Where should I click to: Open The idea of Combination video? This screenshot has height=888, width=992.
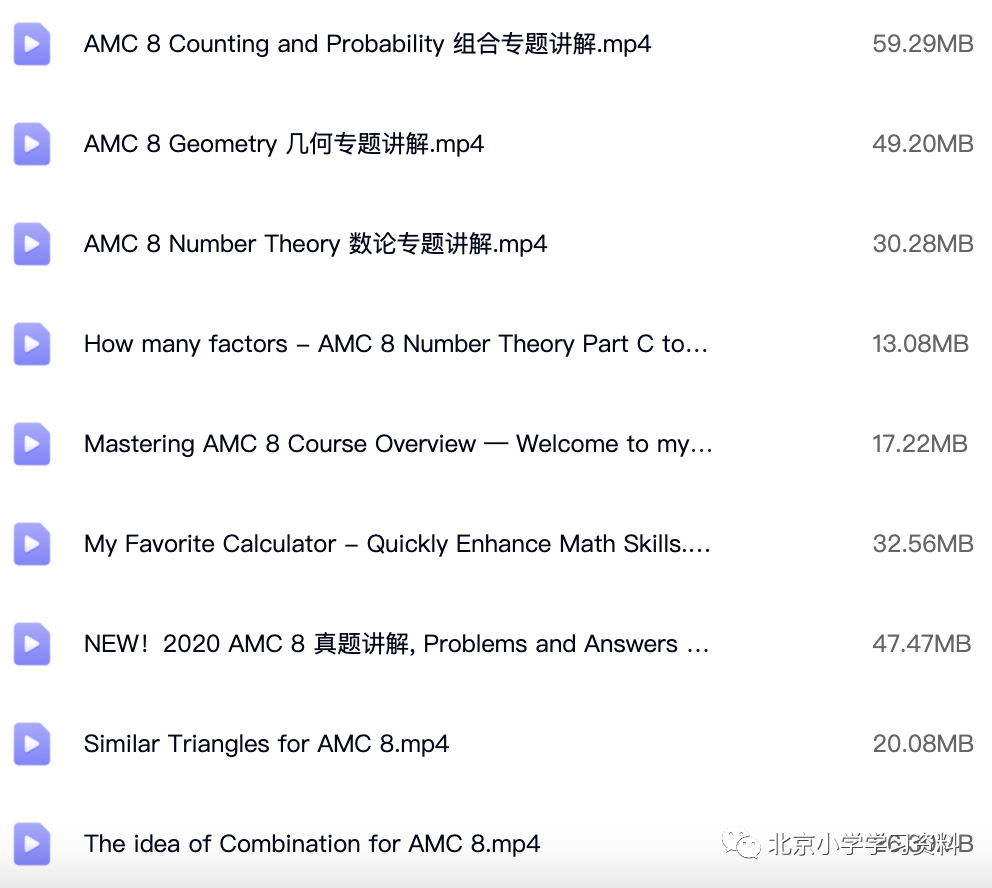pos(312,844)
